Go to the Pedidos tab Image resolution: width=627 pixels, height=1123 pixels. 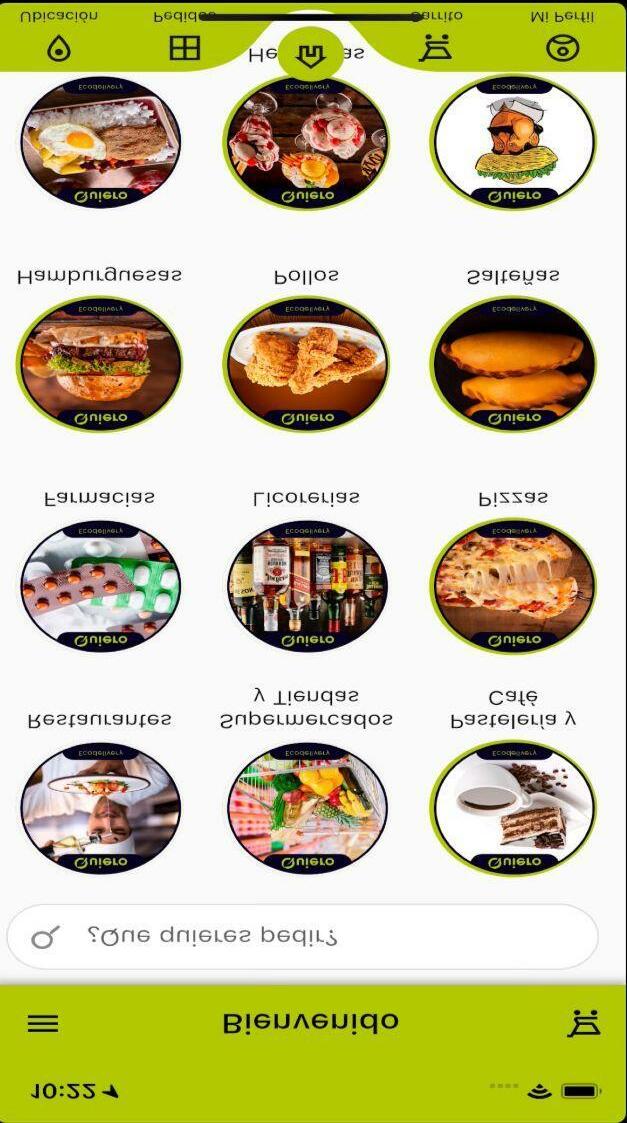pos(184,36)
